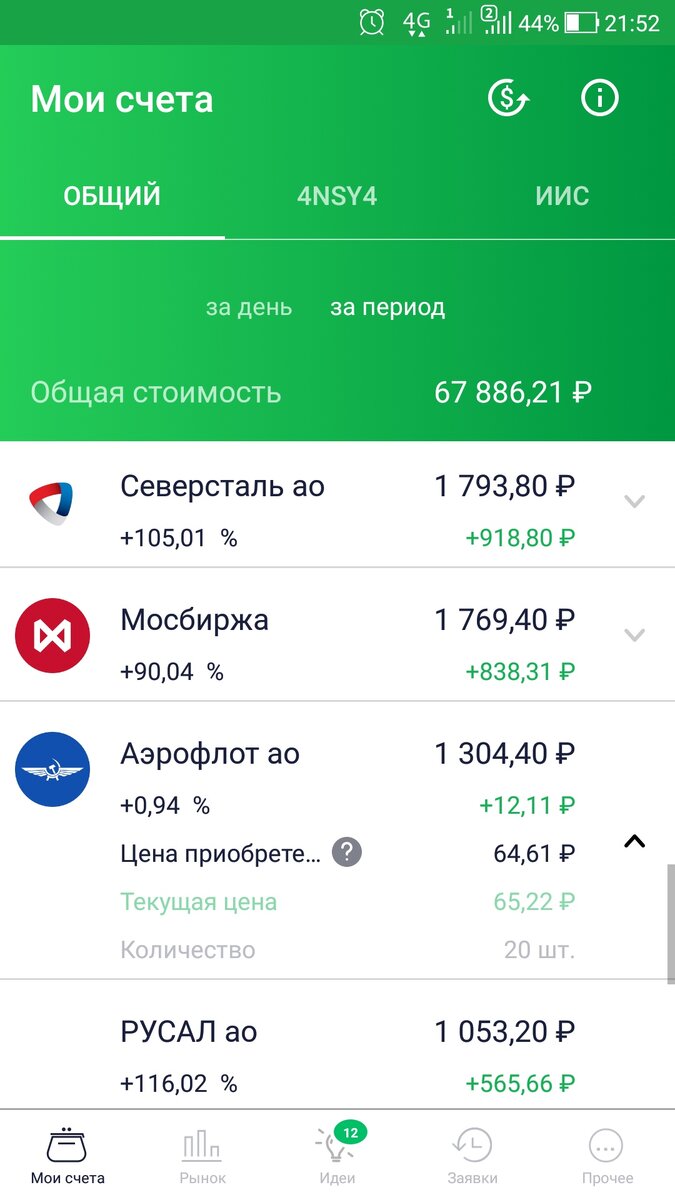Expand the Северсталь ао details
Image resolution: width=675 pixels, height=1200 pixels.
(x=634, y=502)
